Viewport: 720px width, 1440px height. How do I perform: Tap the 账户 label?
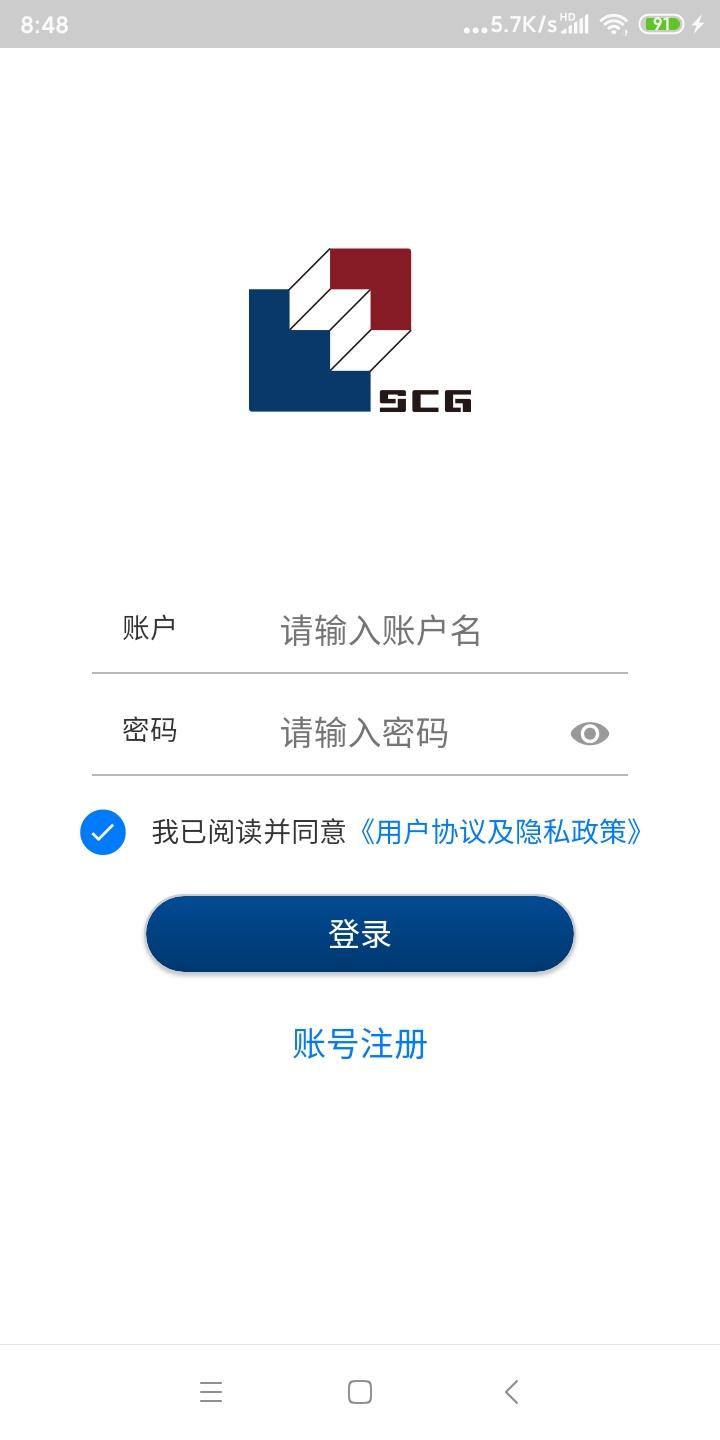150,629
